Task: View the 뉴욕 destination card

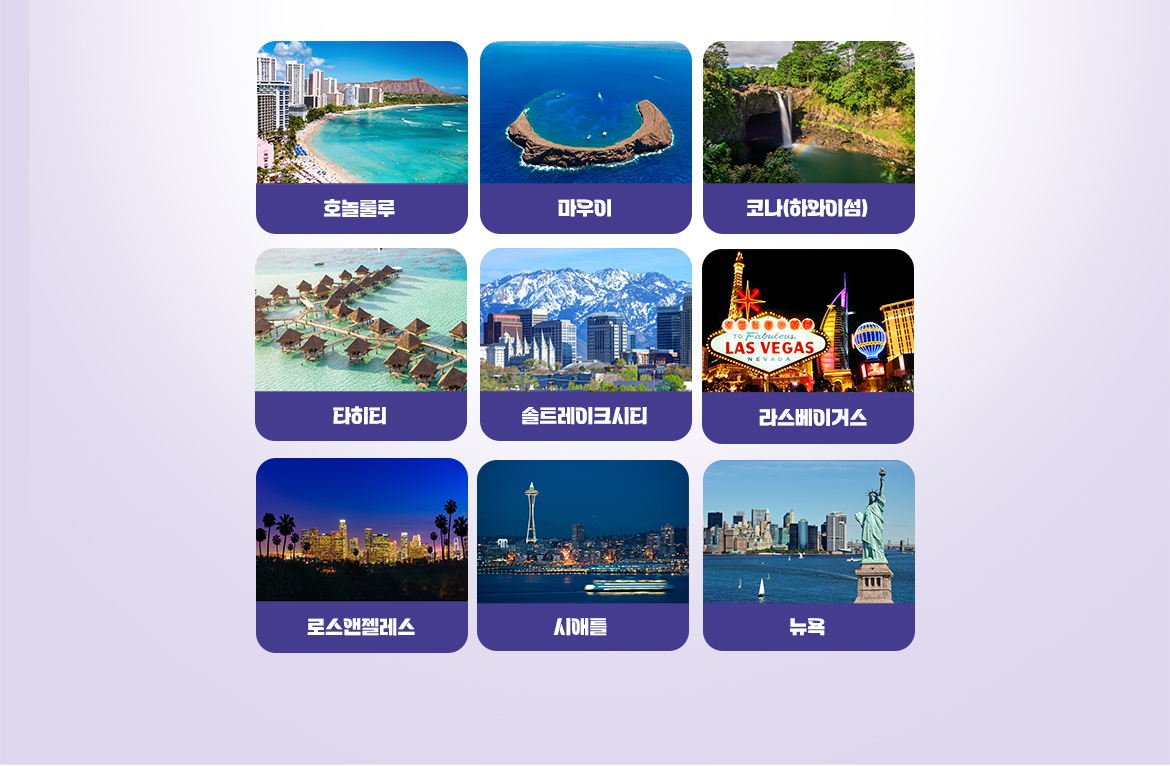Action: (808, 555)
